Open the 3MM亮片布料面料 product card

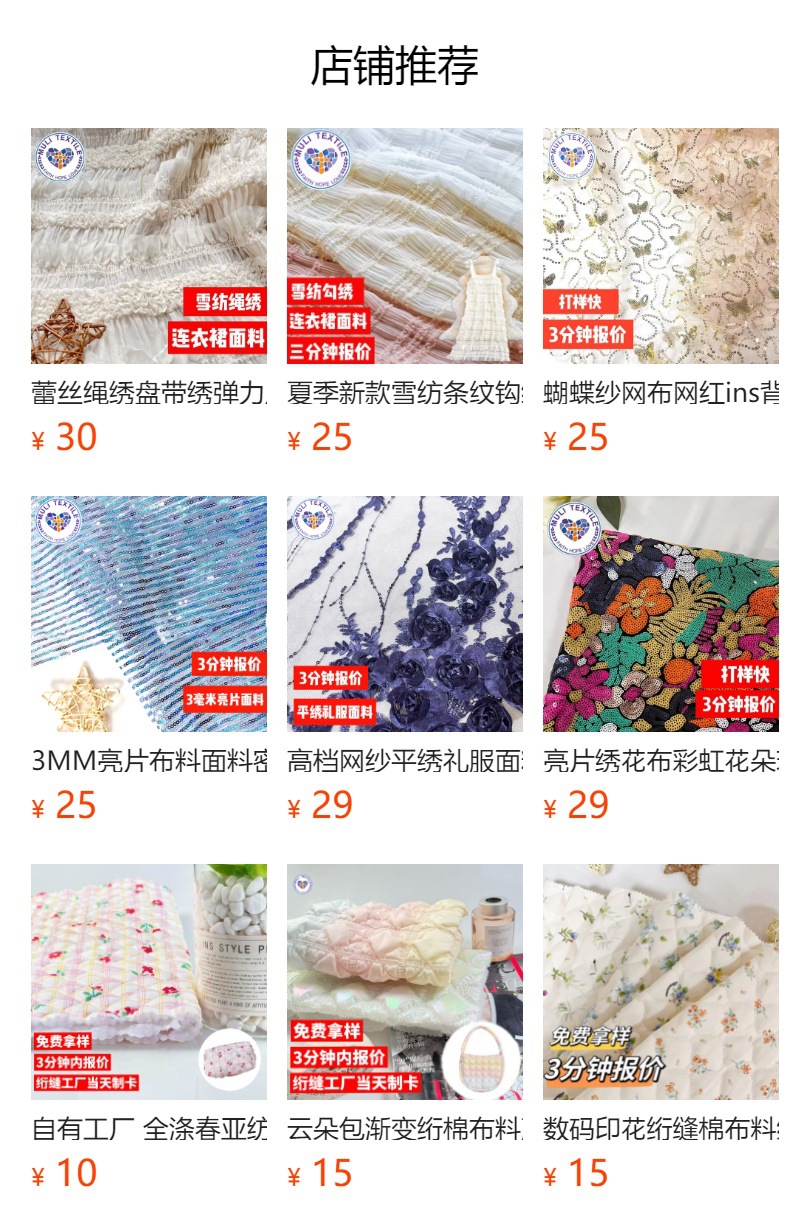coord(148,614)
